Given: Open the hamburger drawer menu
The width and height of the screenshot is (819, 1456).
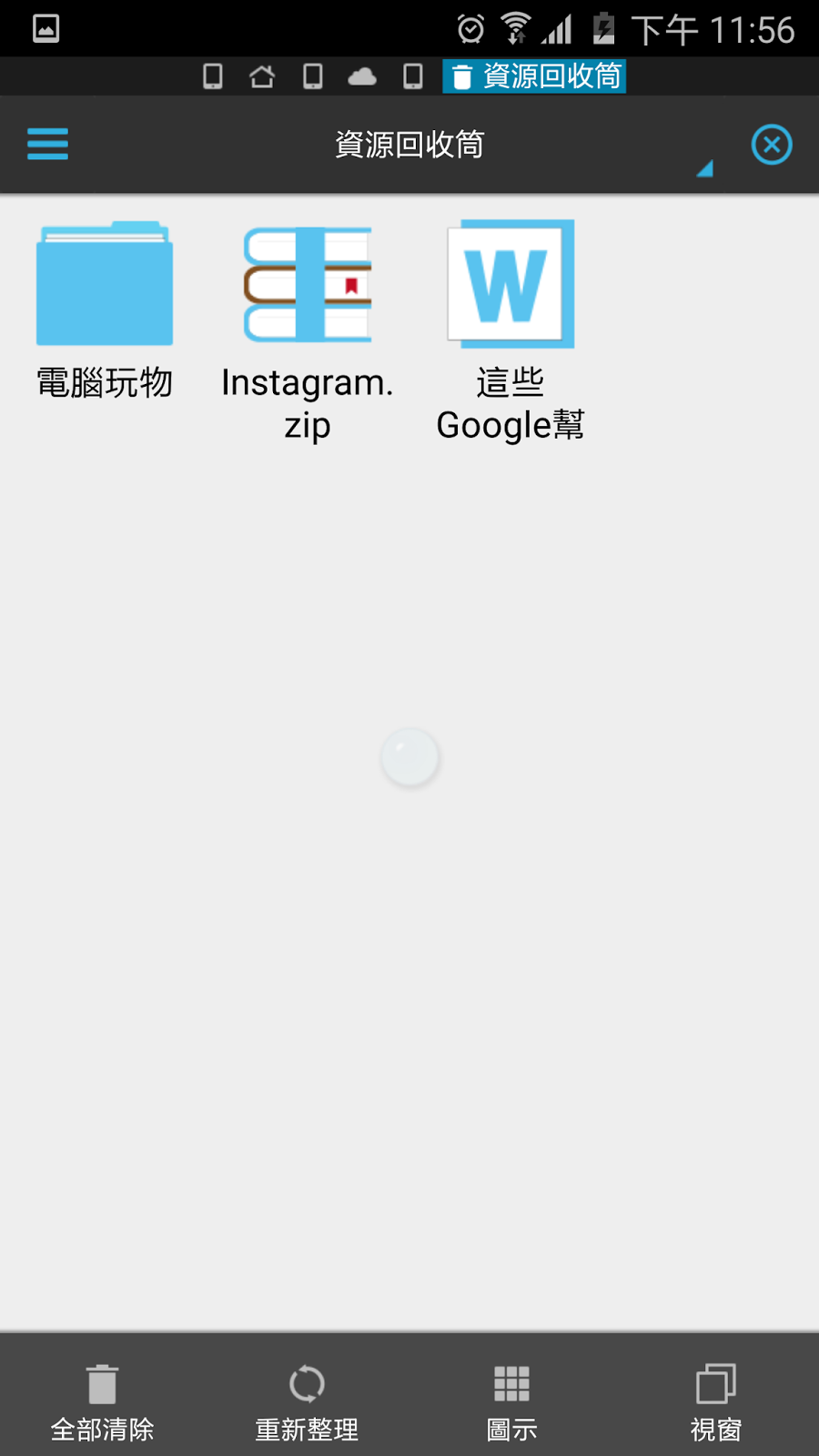Looking at the screenshot, I should [x=47, y=144].
